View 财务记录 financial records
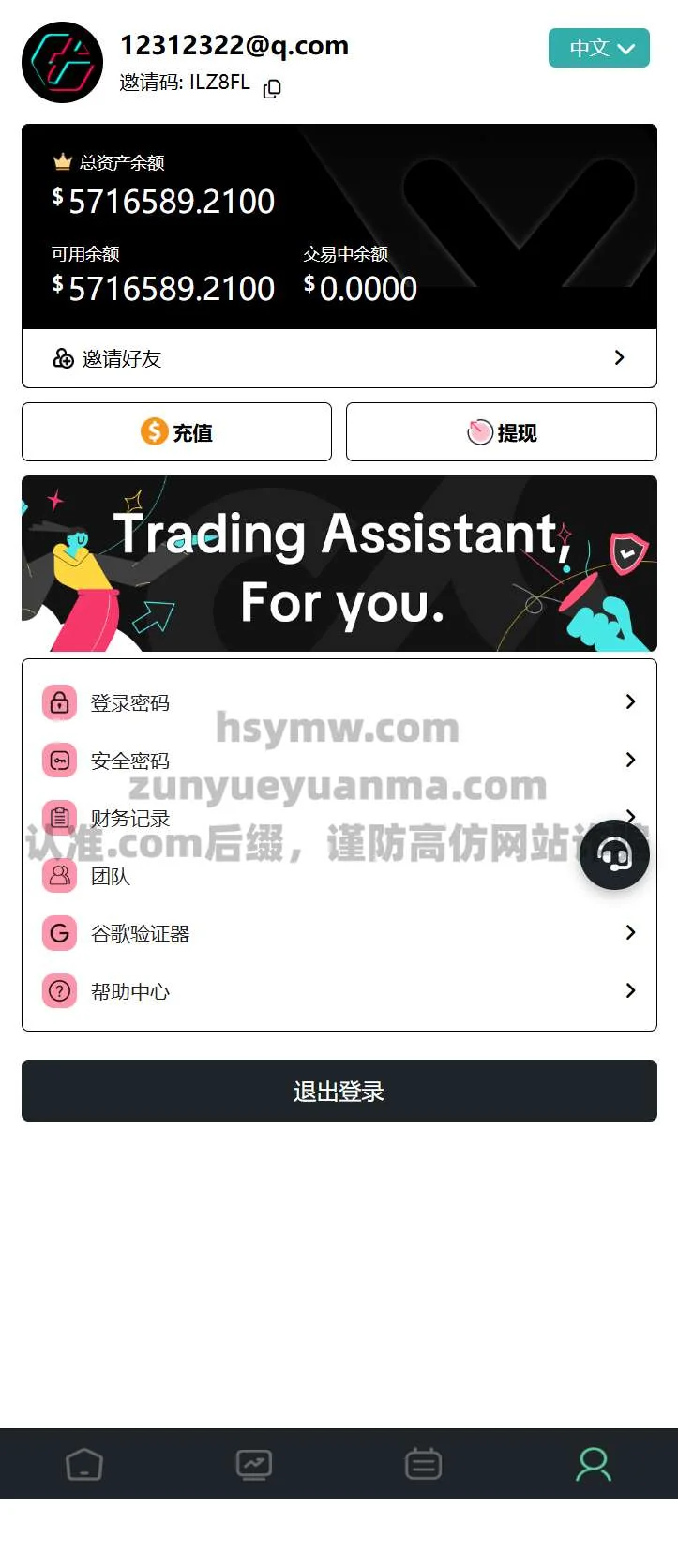This screenshot has height=1568, width=678. coord(281,818)
